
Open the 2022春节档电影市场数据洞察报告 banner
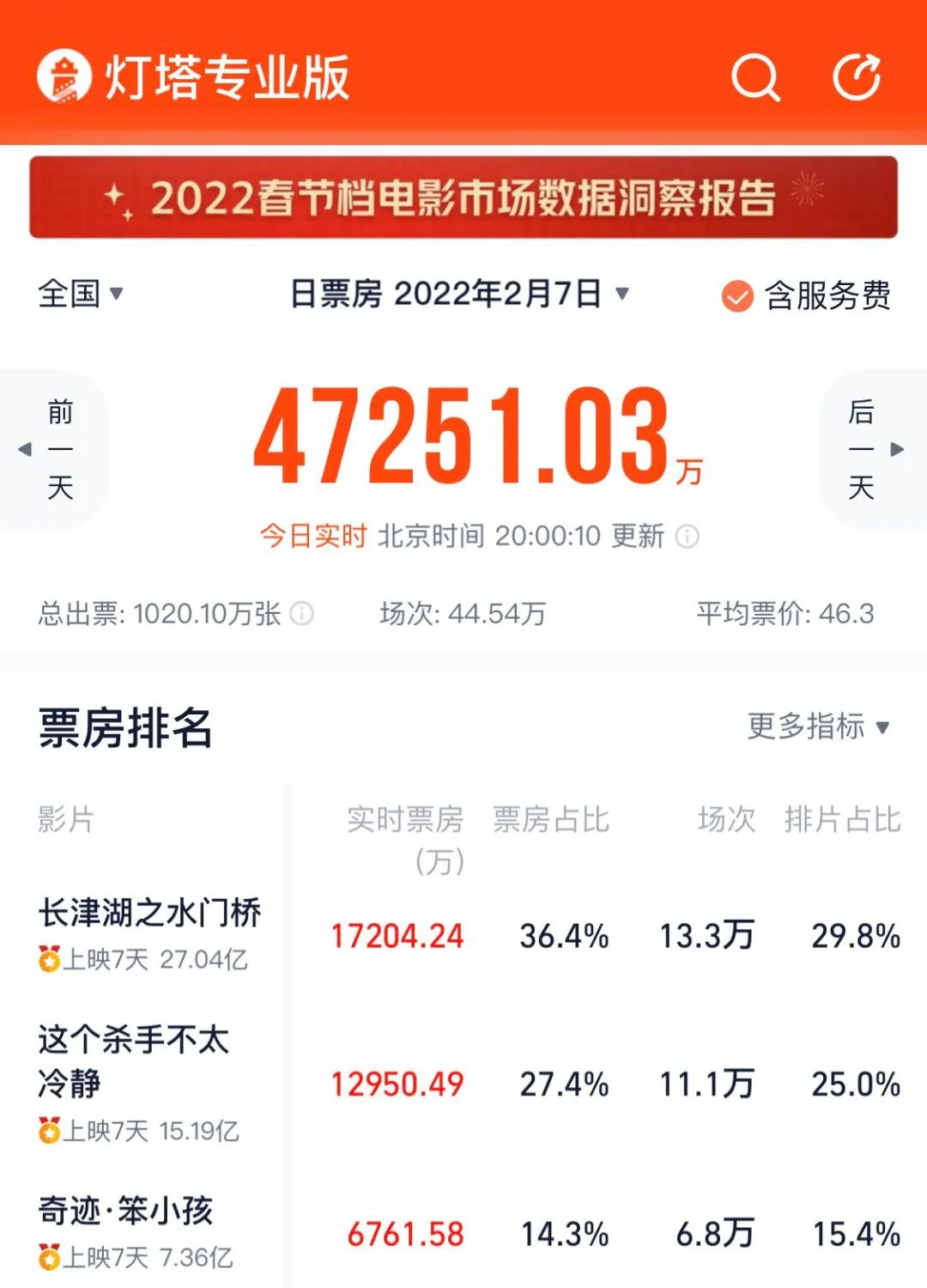click(x=463, y=197)
